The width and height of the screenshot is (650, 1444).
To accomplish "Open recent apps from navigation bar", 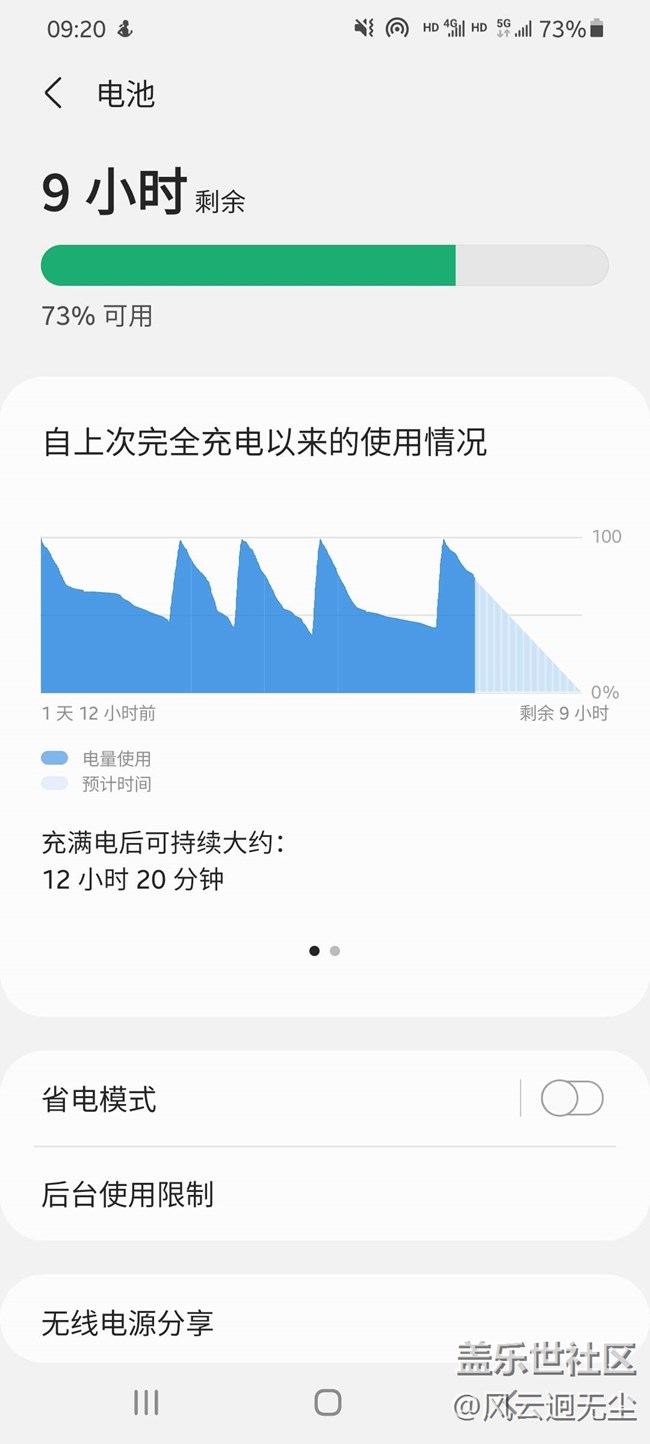I will tap(146, 1402).
